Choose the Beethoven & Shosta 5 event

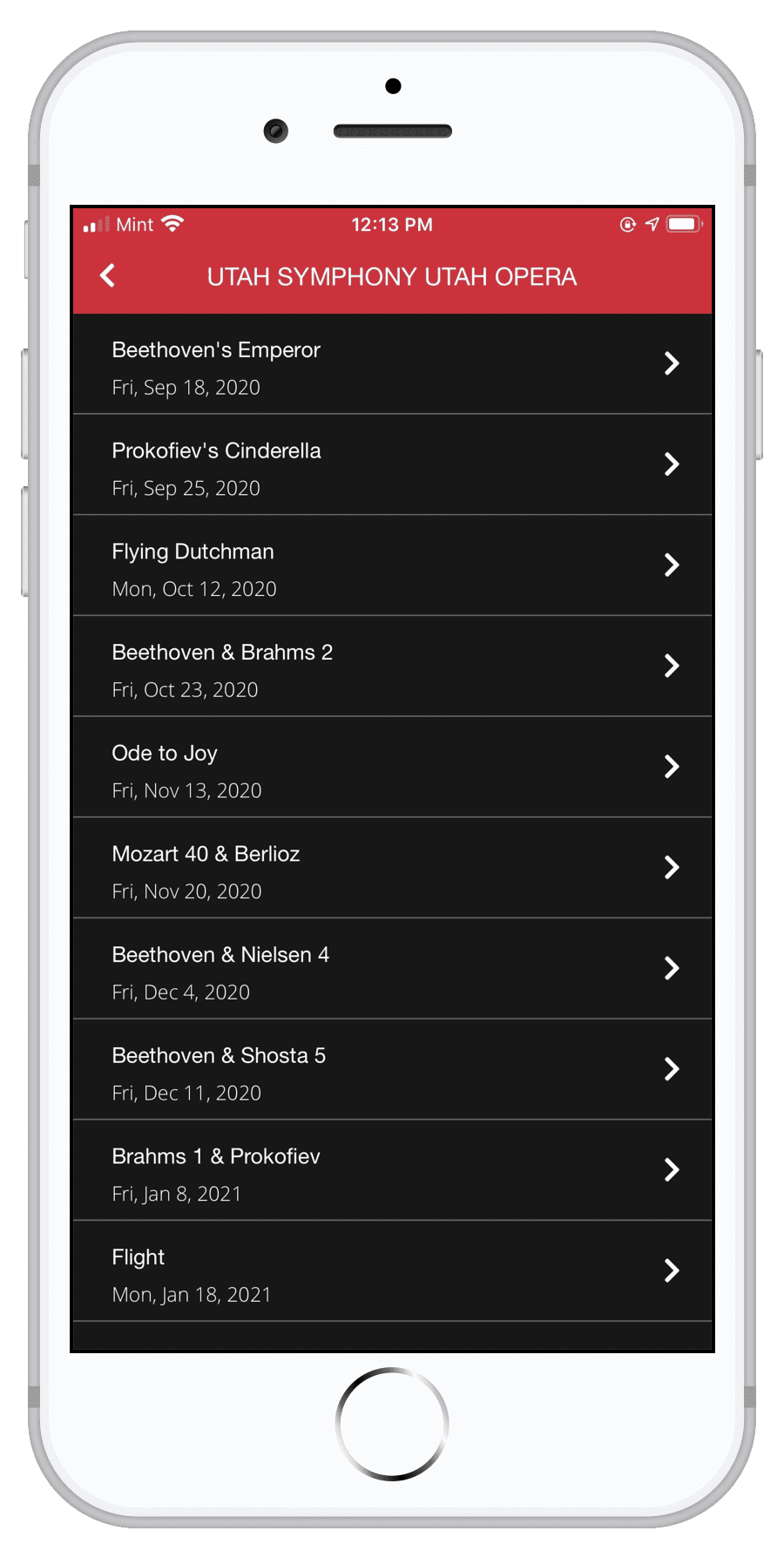point(392,1070)
